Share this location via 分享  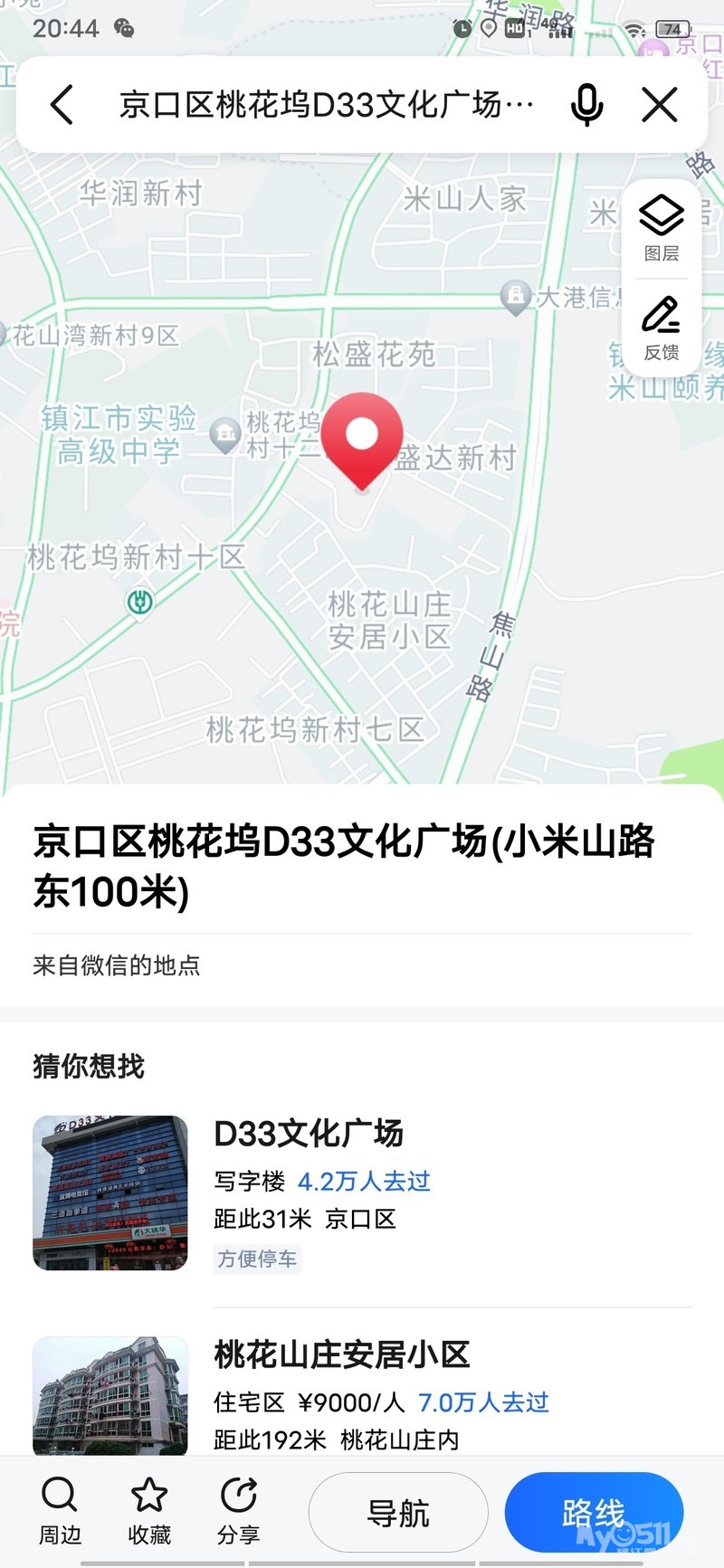point(239,1511)
